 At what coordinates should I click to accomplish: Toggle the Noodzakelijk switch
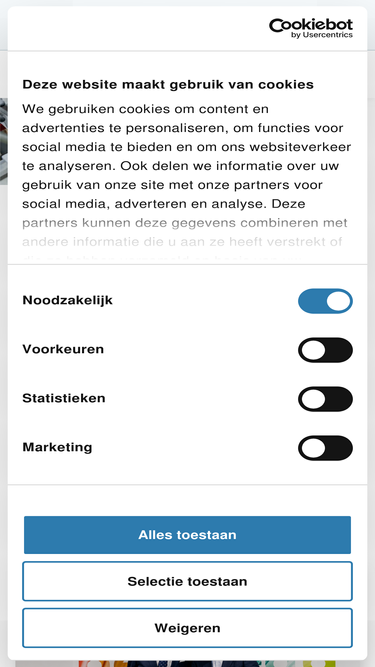tap(325, 301)
